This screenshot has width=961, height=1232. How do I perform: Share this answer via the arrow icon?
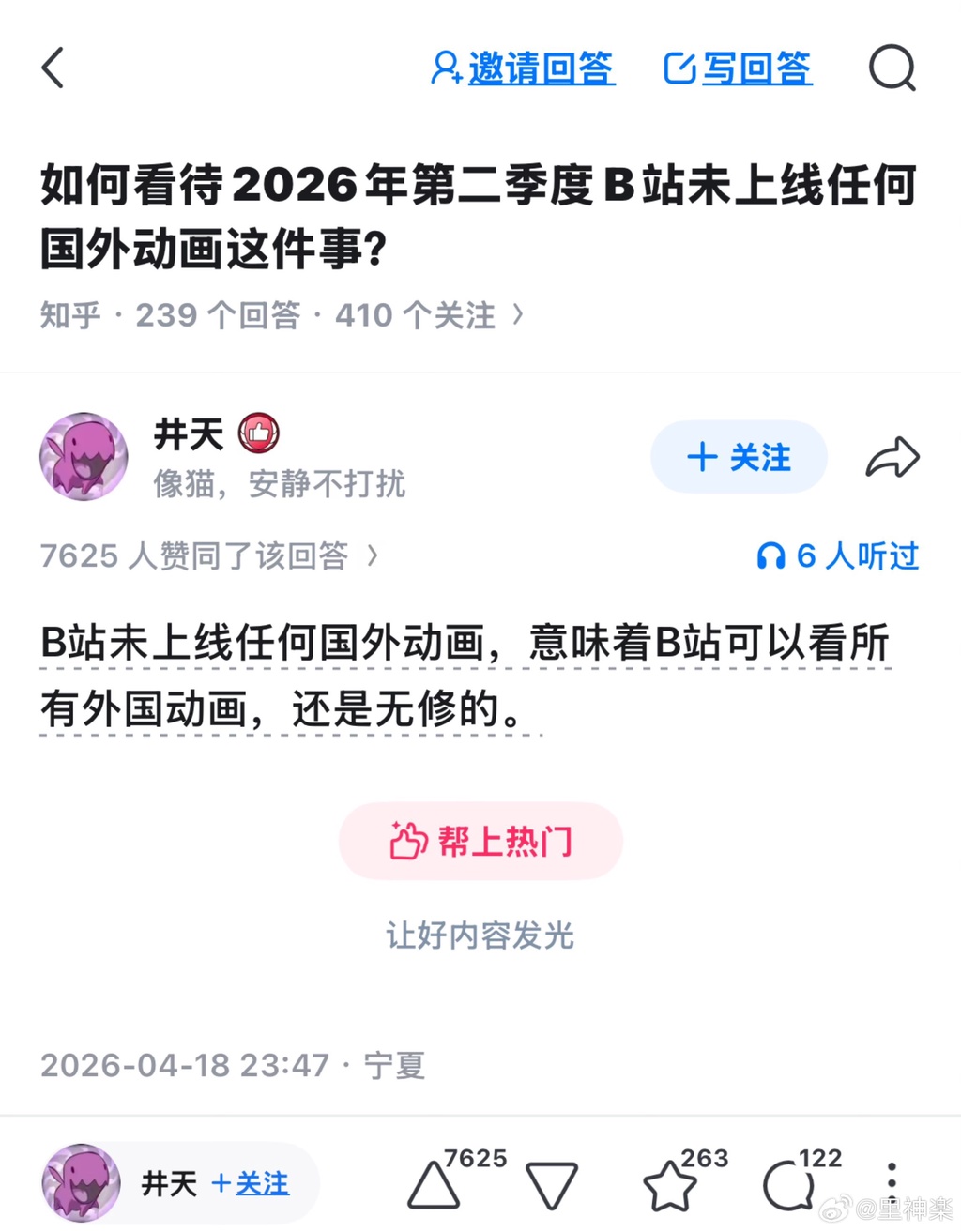tap(892, 458)
